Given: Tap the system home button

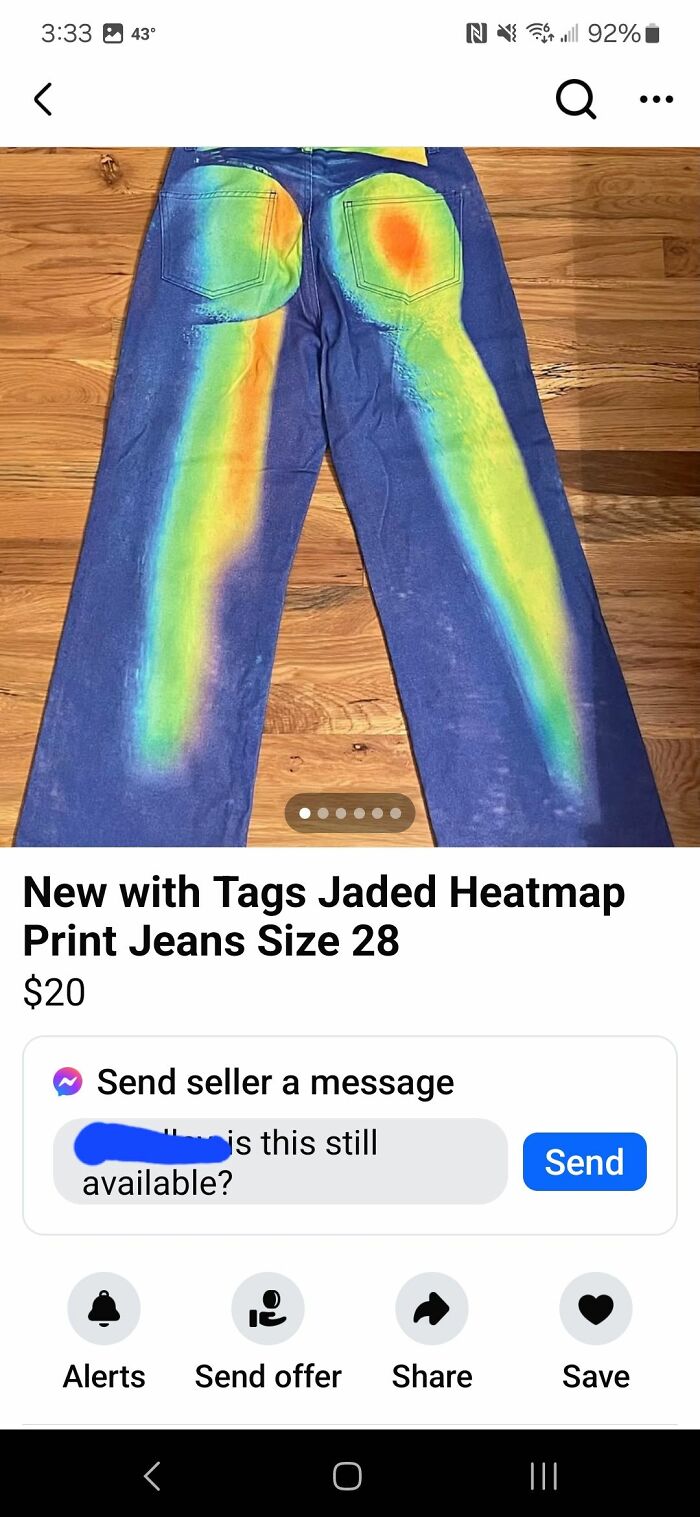Looking at the screenshot, I should [347, 1476].
